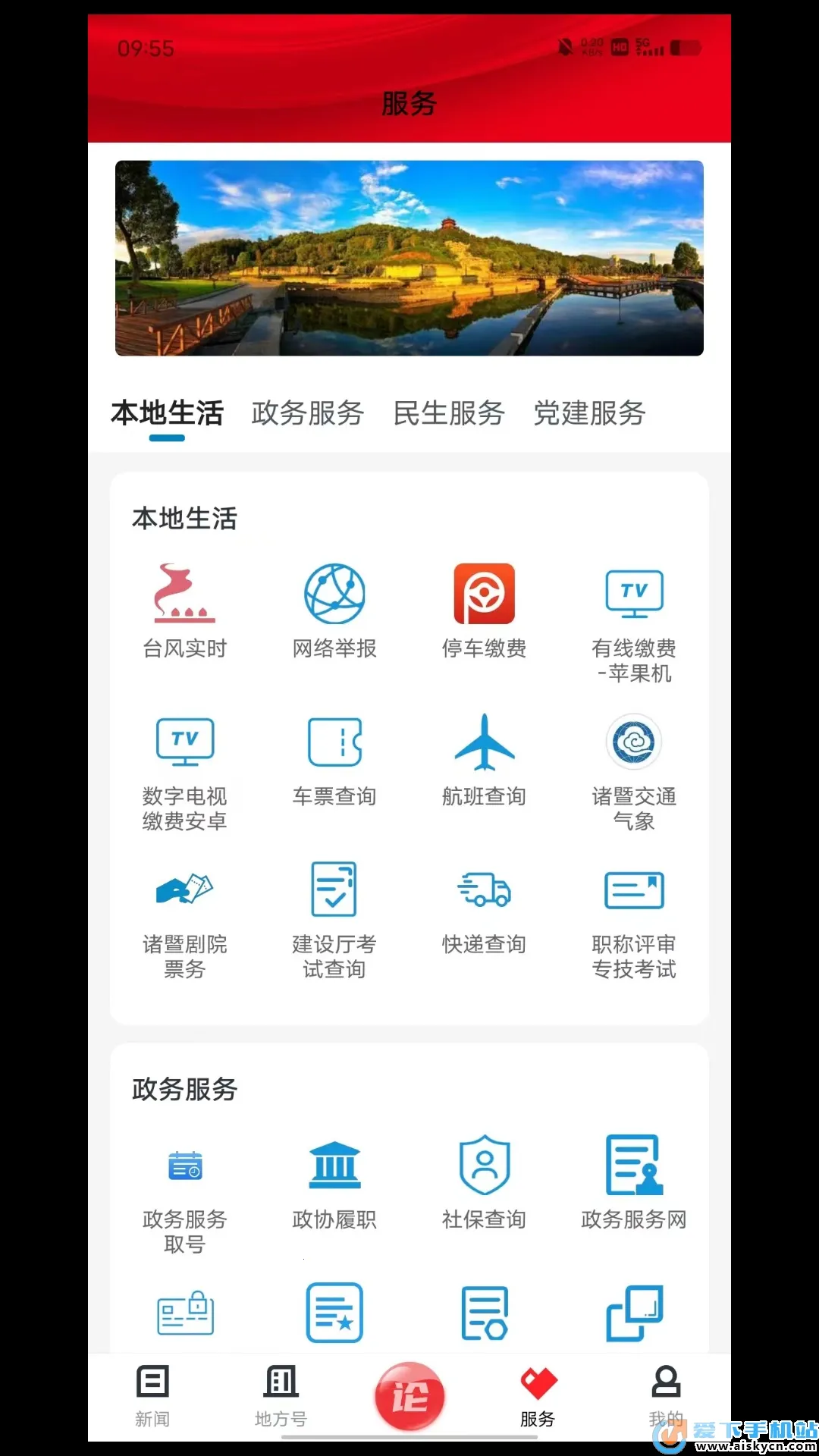The width and height of the screenshot is (819, 1456).
Task: Select the 党建服务 top tab
Action: tap(589, 413)
